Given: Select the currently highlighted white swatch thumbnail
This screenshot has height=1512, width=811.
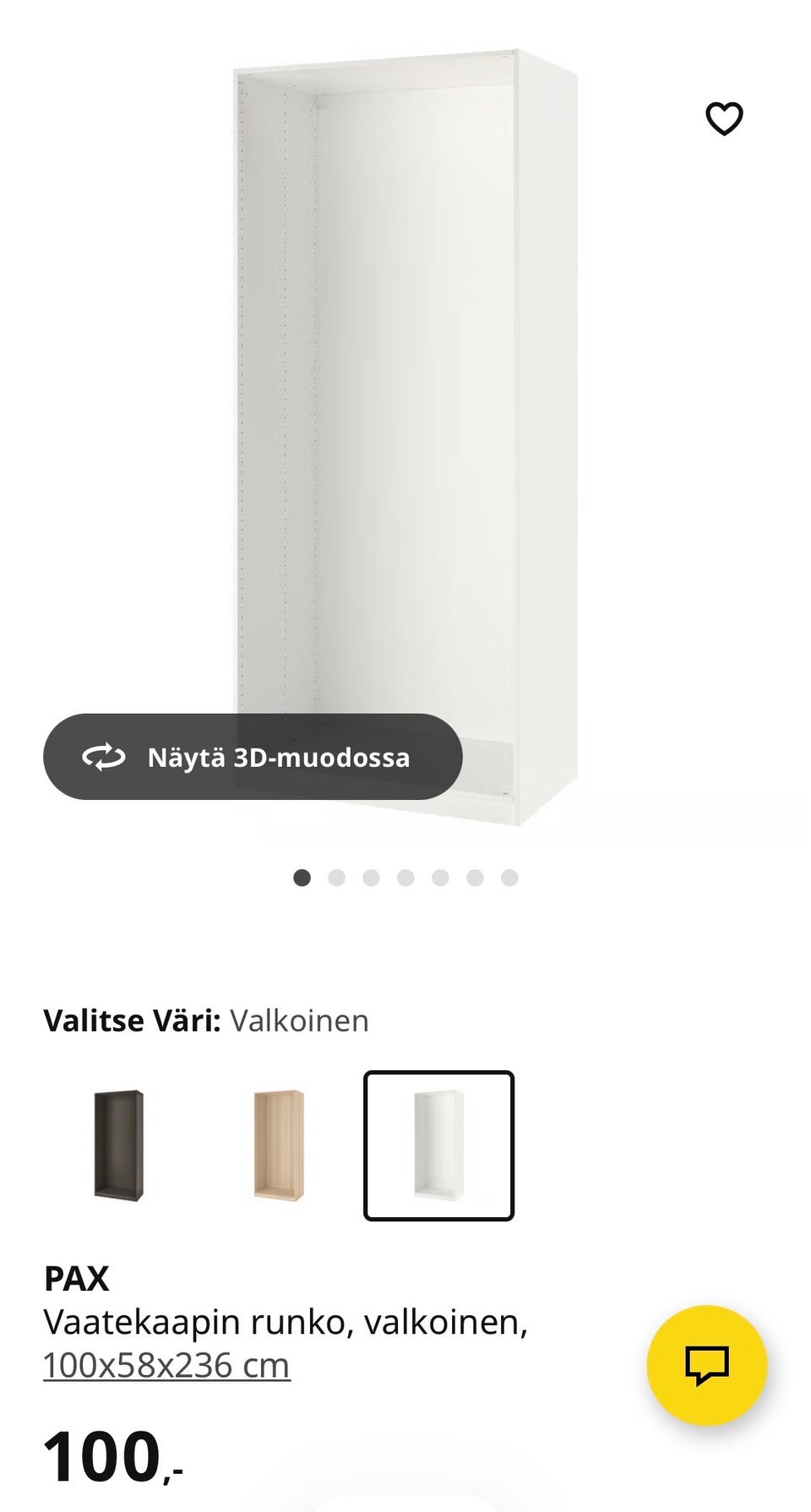Looking at the screenshot, I should [x=438, y=1144].
